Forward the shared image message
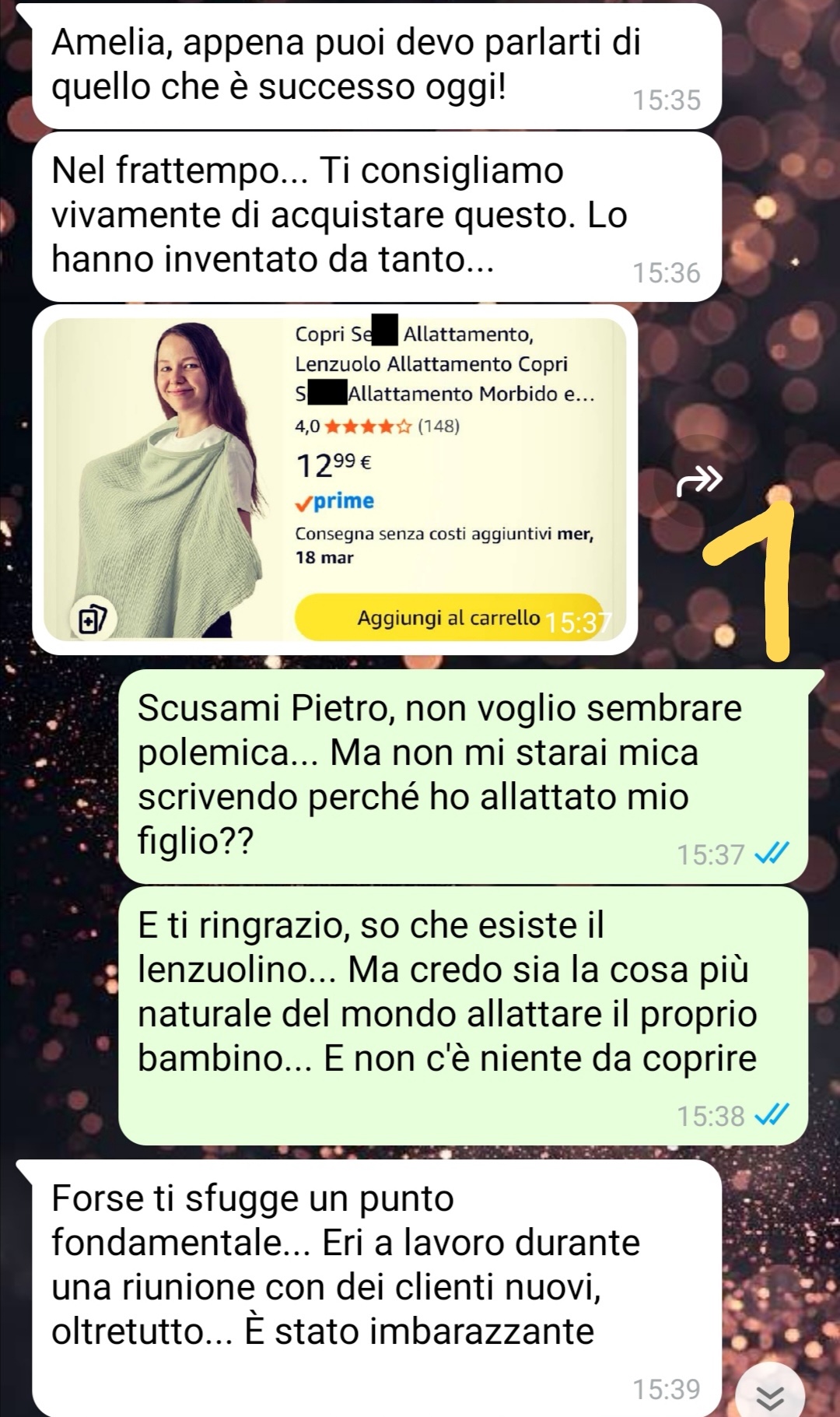This screenshot has height=1417, width=840. (x=699, y=481)
